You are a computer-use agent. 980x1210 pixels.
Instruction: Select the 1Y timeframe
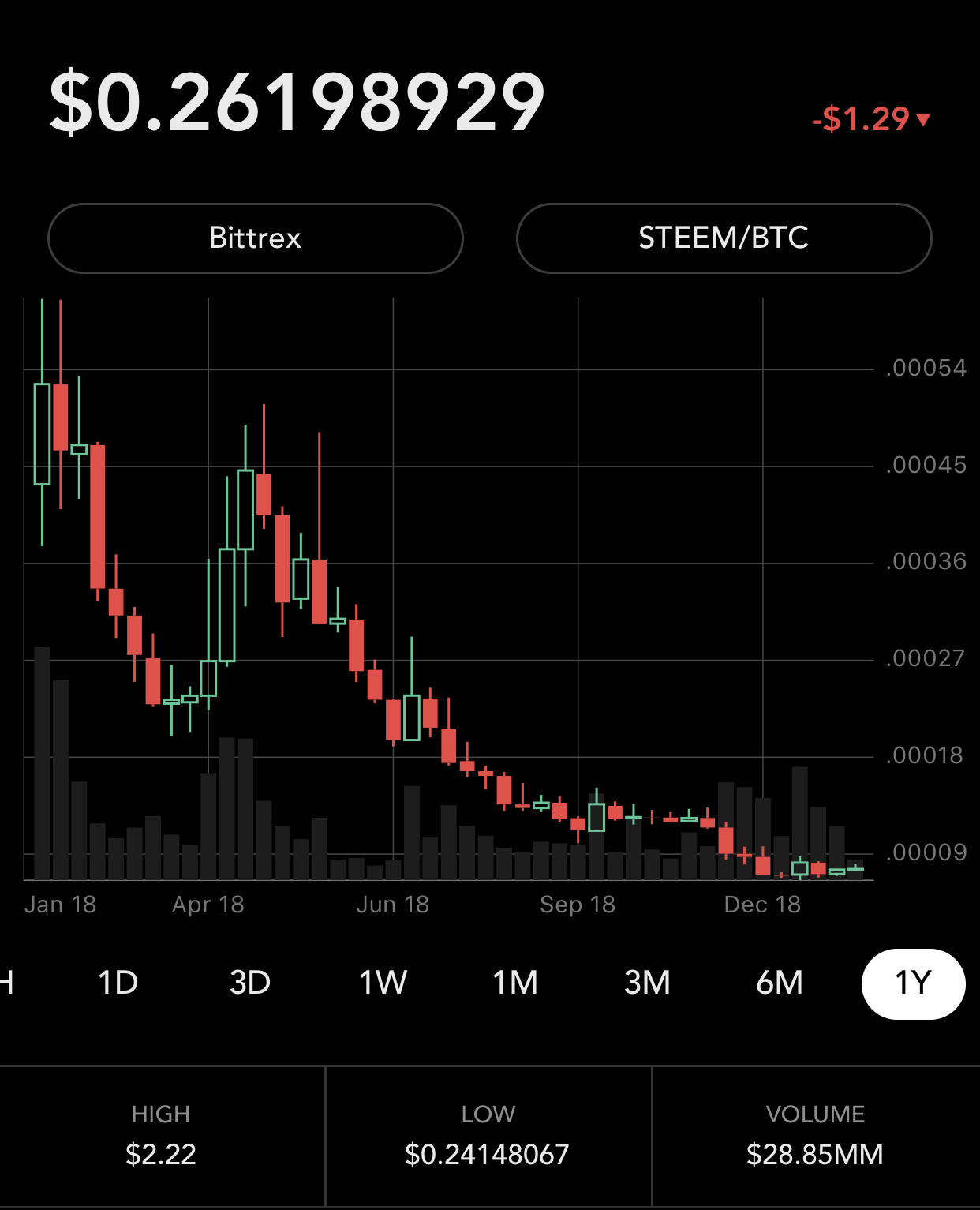point(913,983)
